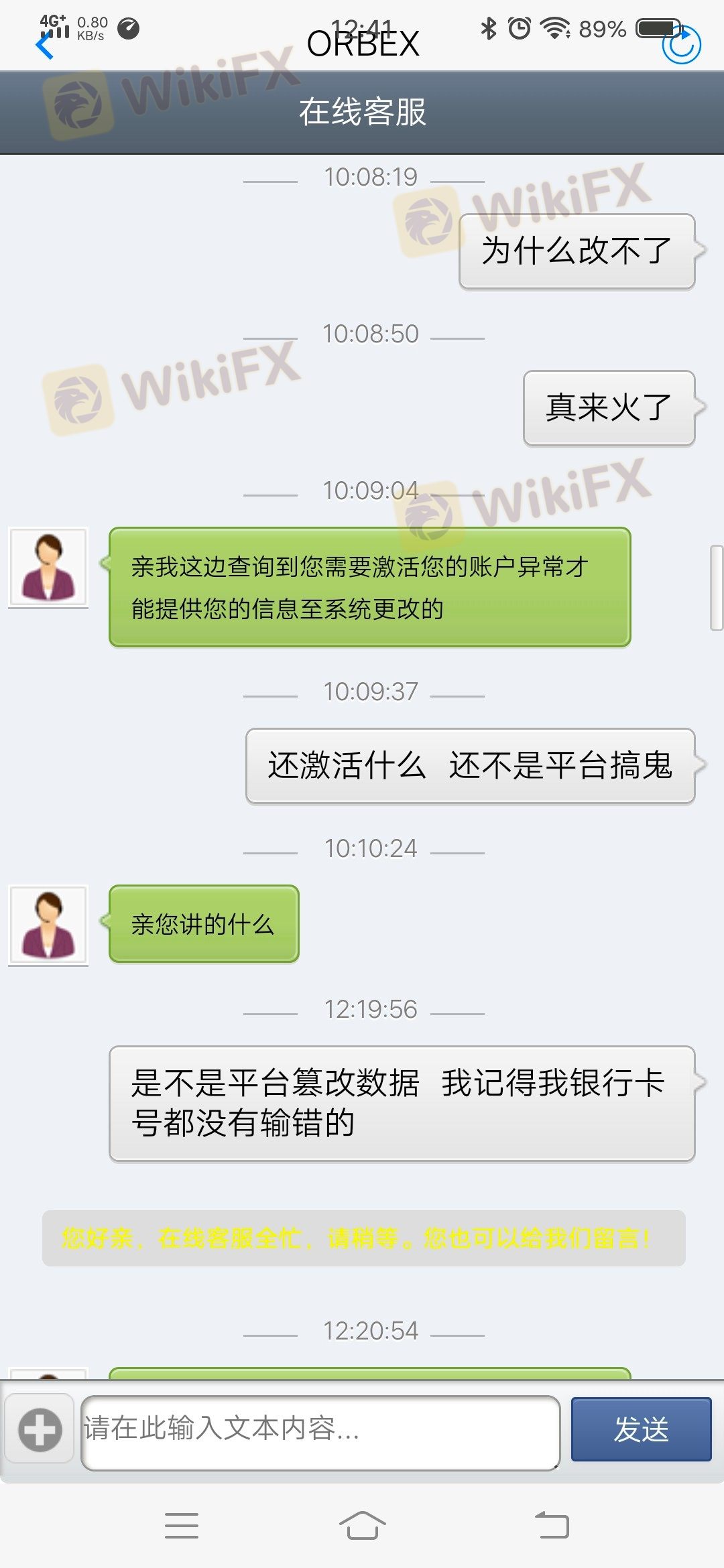The image size is (724, 1568).
Task: Tap the system back button
Action: click(x=552, y=1526)
